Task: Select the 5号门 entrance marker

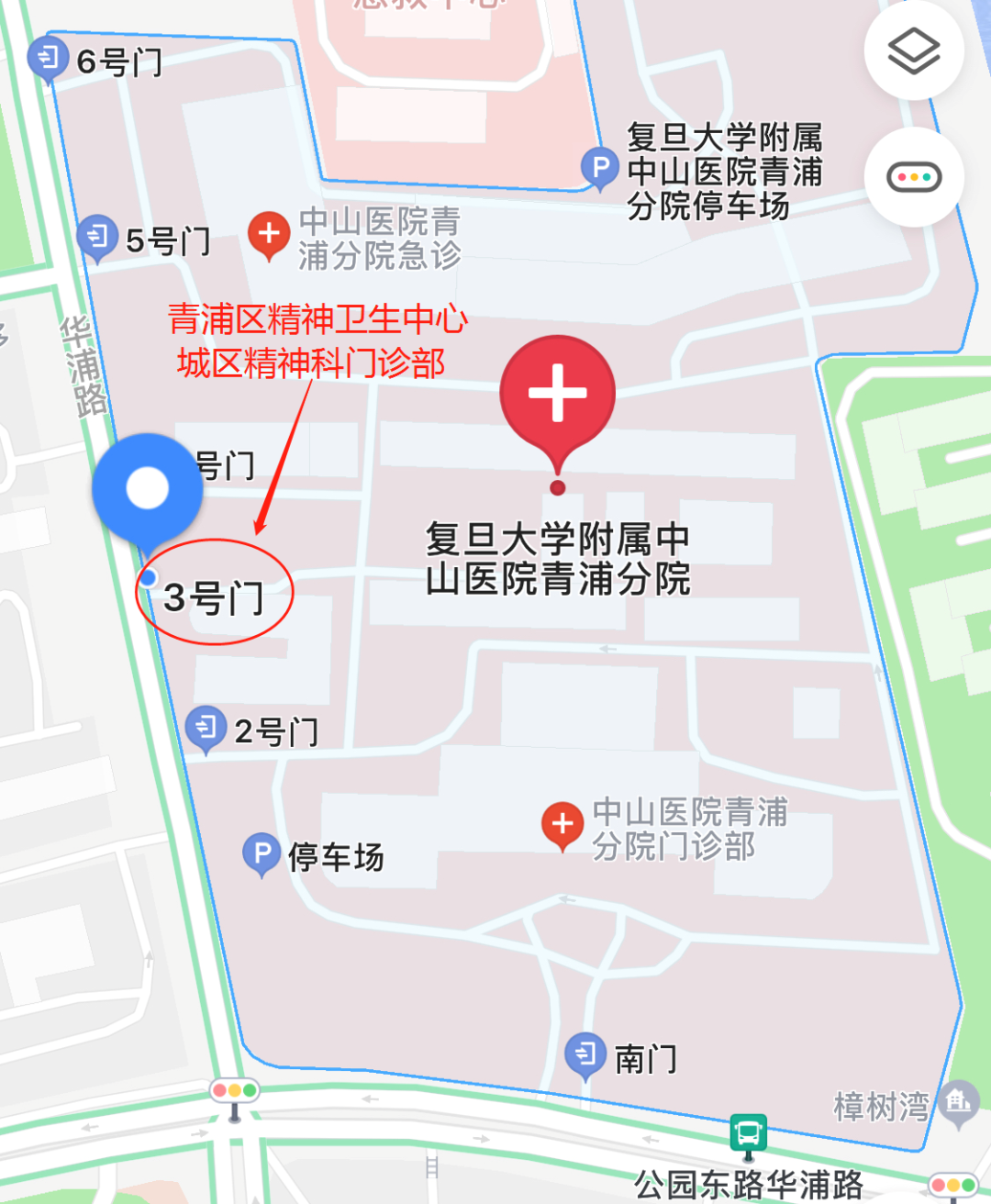Action: coord(96,238)
